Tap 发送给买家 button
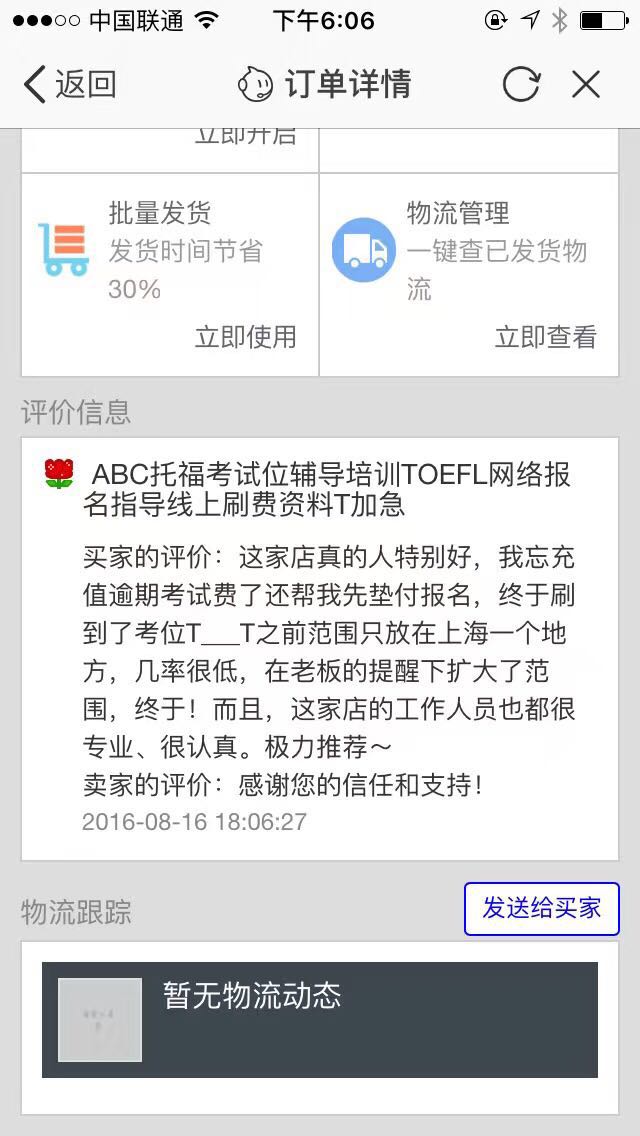 [541, 909]
